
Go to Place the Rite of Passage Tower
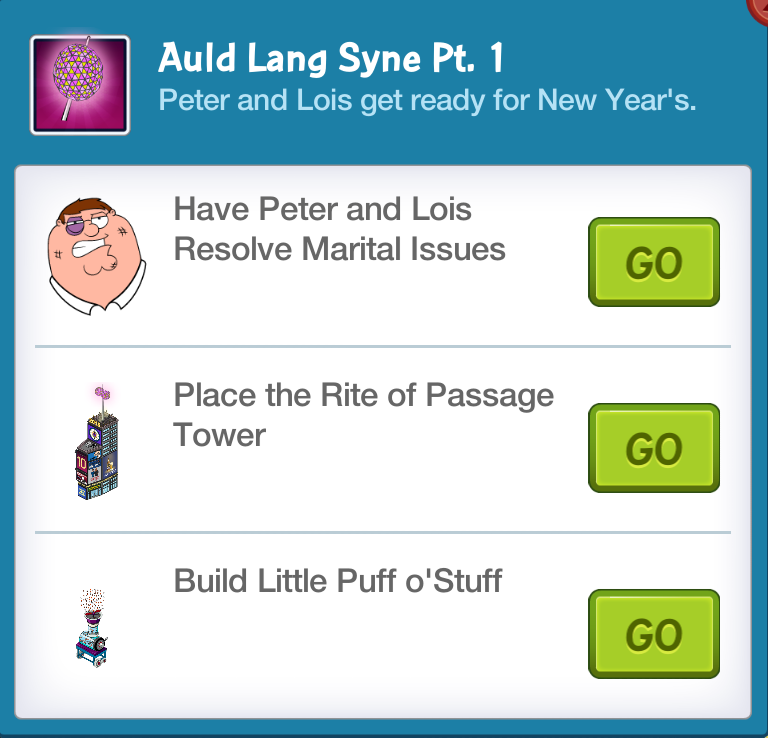[654, 448]
